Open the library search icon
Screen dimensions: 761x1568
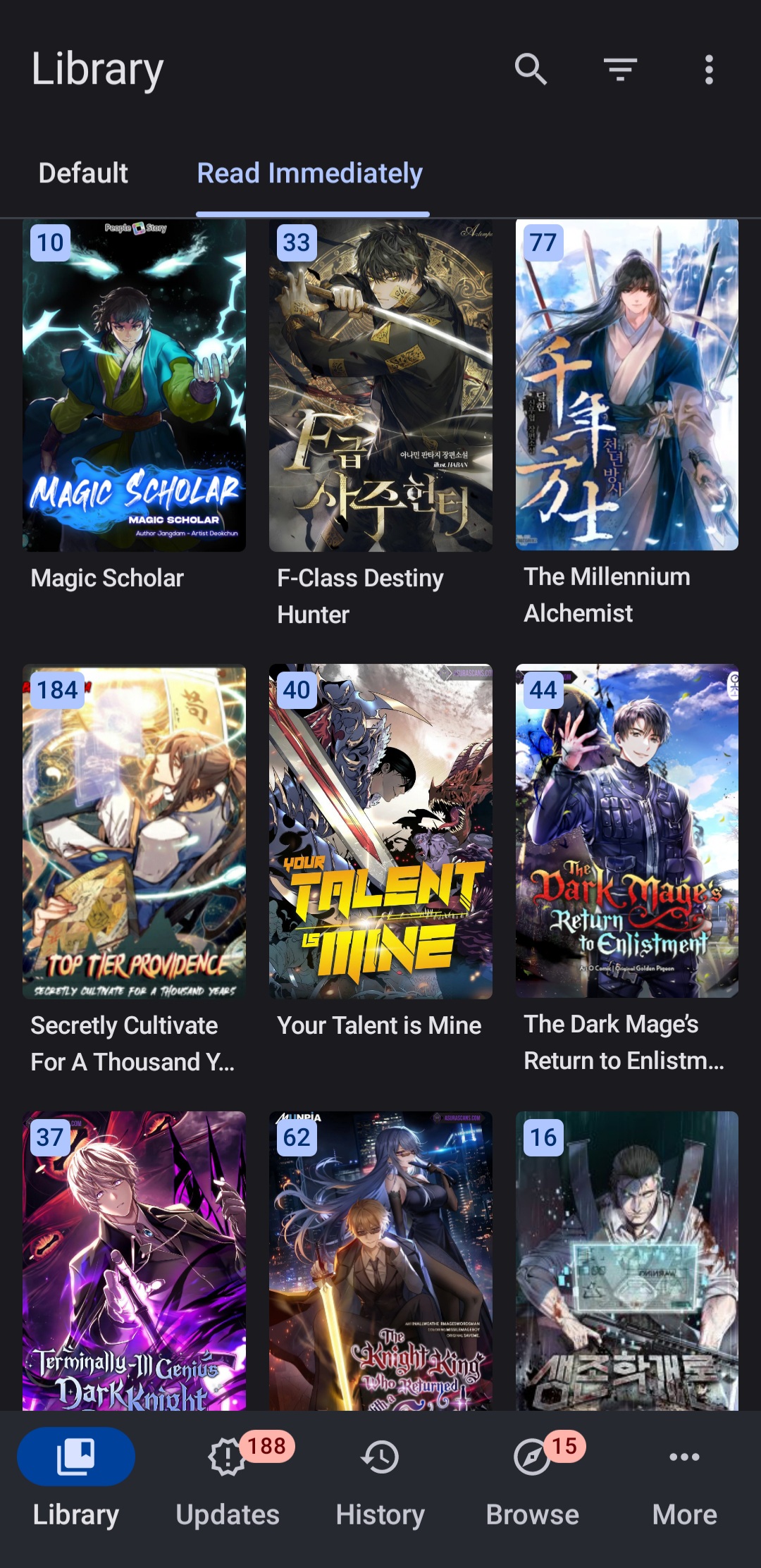[x=531, y=69]
